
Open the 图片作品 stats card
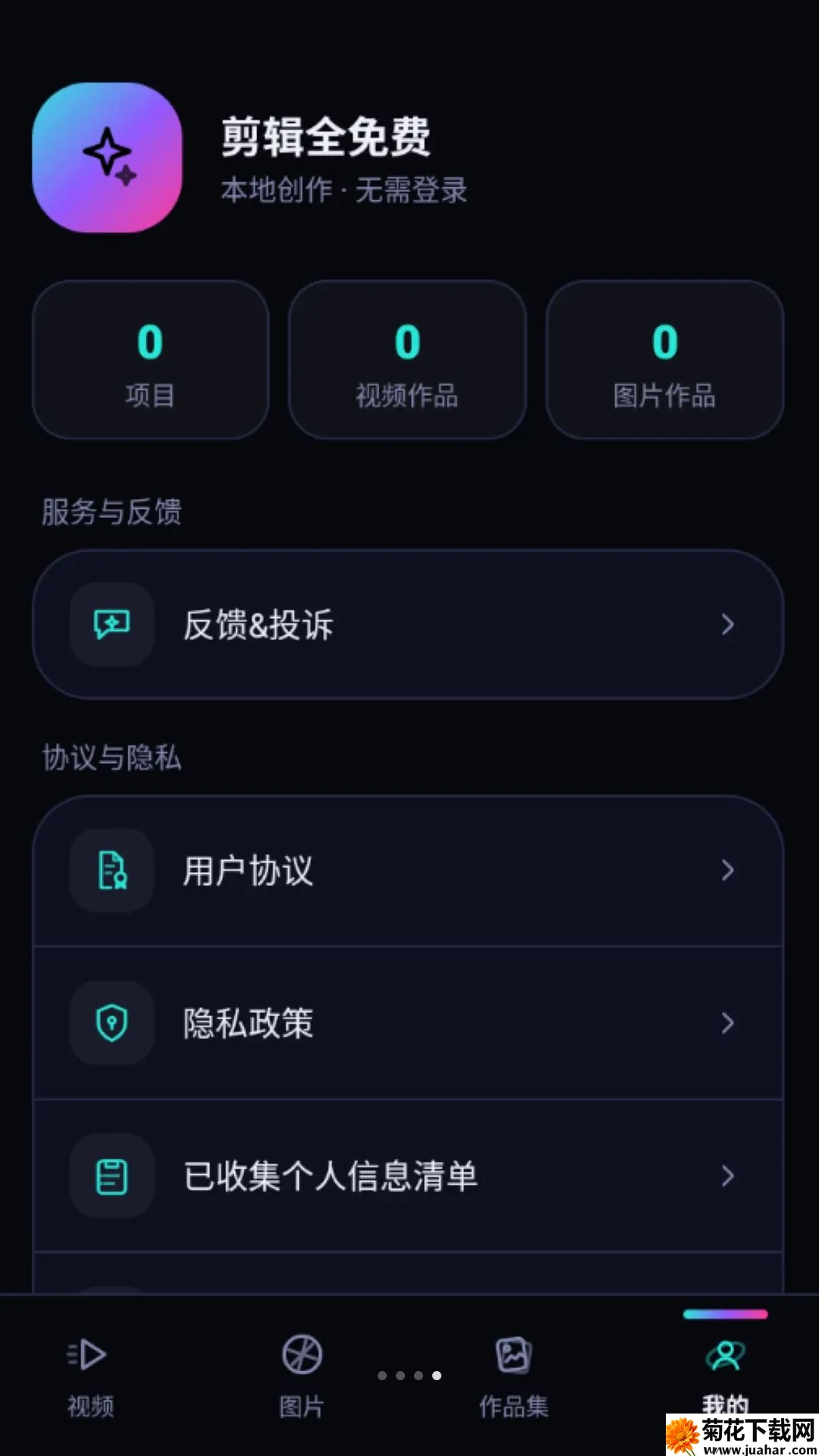[664, 359]
